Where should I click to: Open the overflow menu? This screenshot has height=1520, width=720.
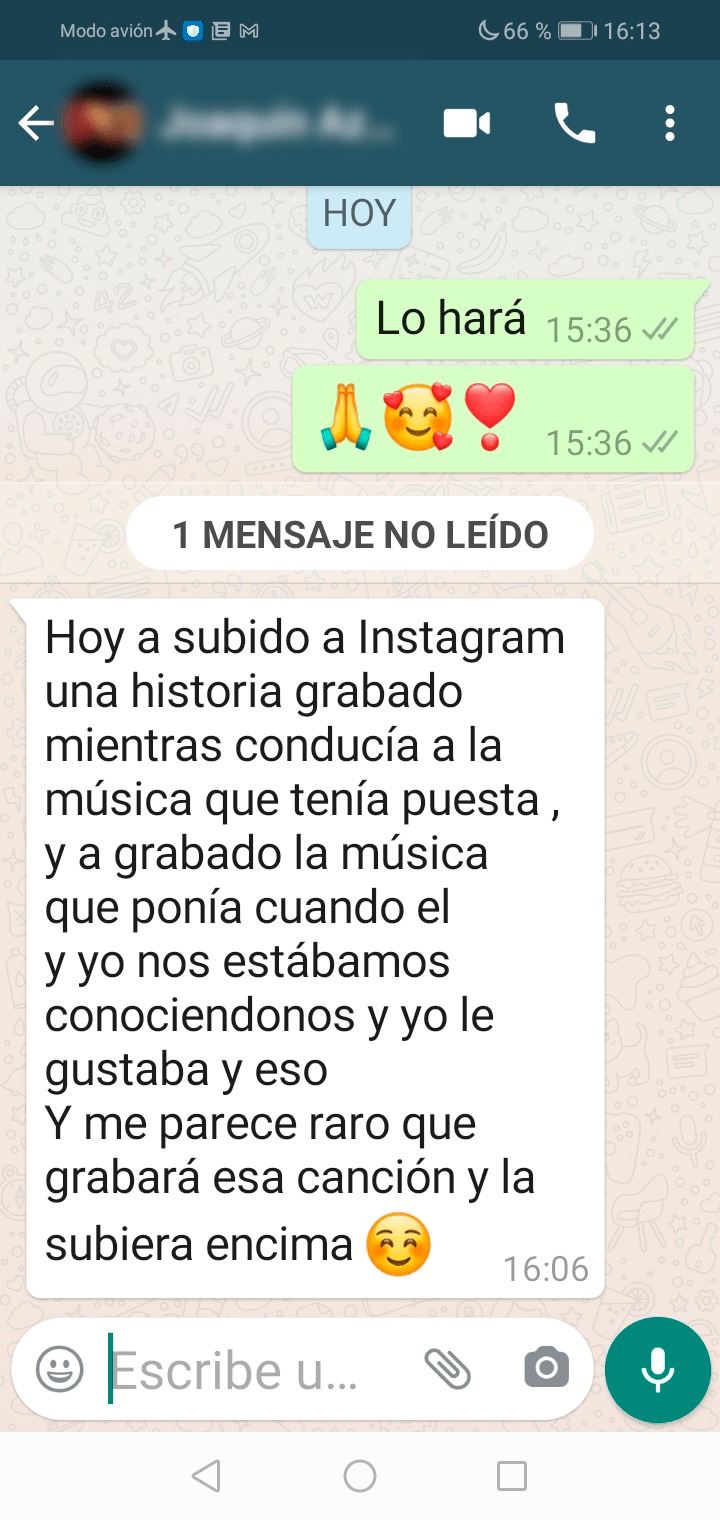669,124
